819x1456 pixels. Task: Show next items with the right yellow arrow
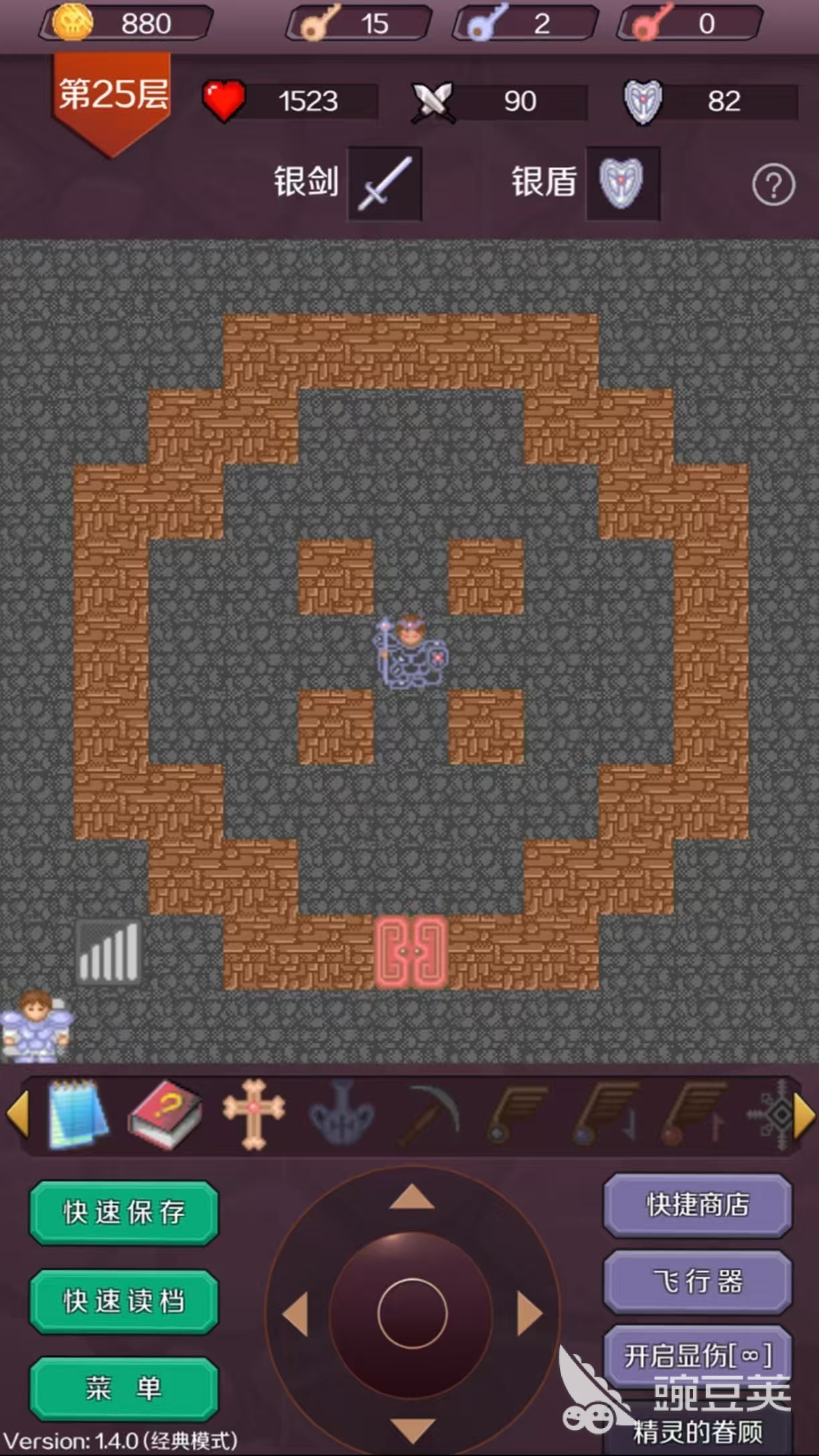(804, 1114)
